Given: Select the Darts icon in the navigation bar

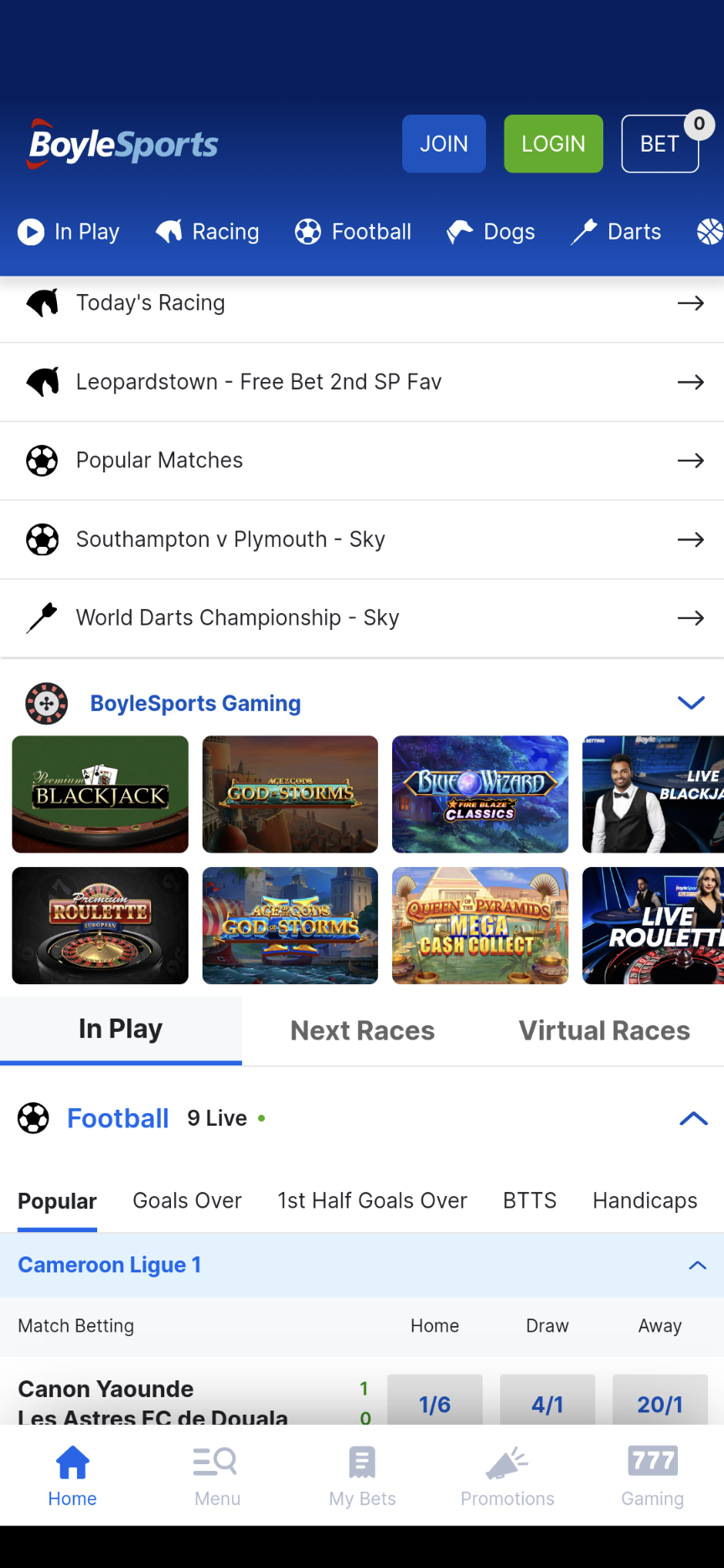Looking at the screenshot, I should [586, 232].
